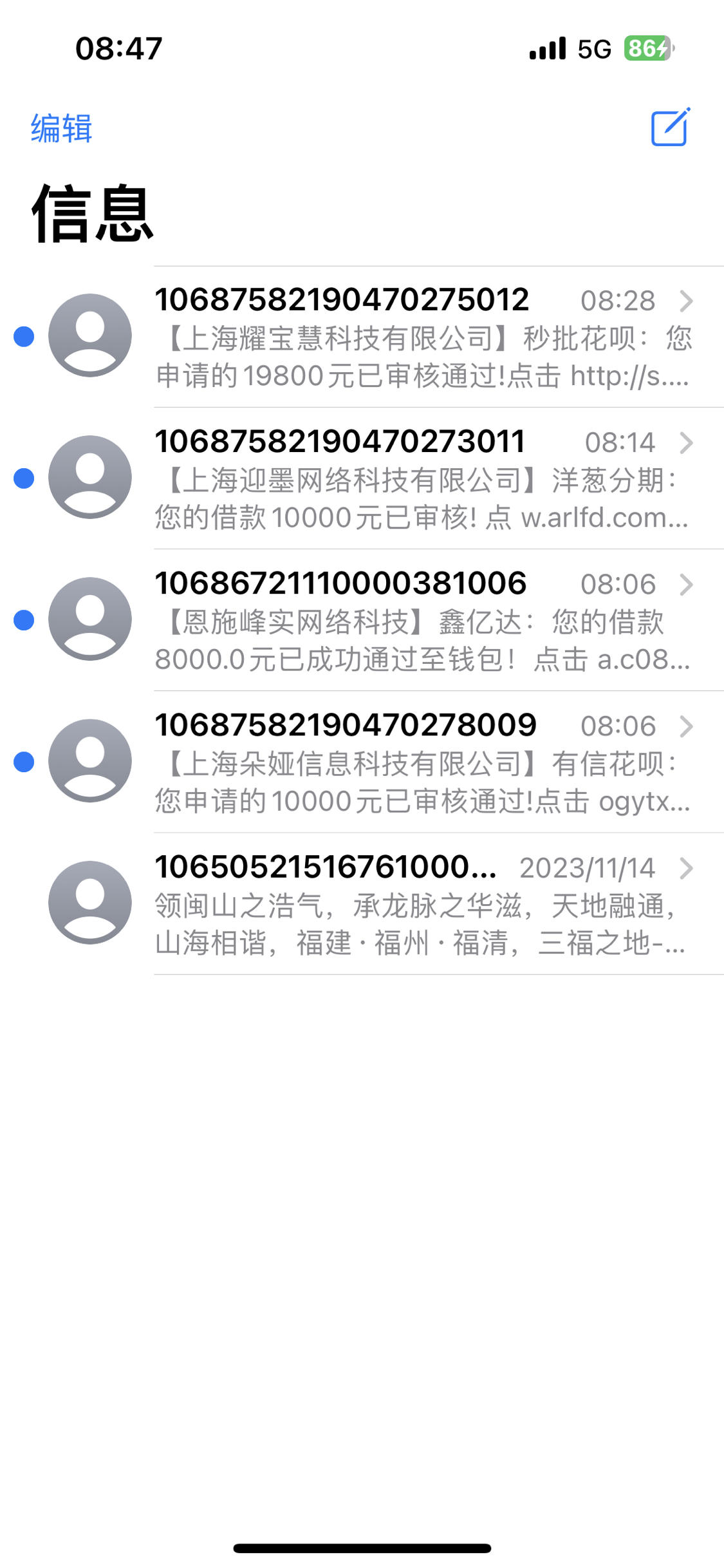View the 鑫亿达 message from 10686721110000381006
This screenshot has width=724, height=1568.
(362, 620)
